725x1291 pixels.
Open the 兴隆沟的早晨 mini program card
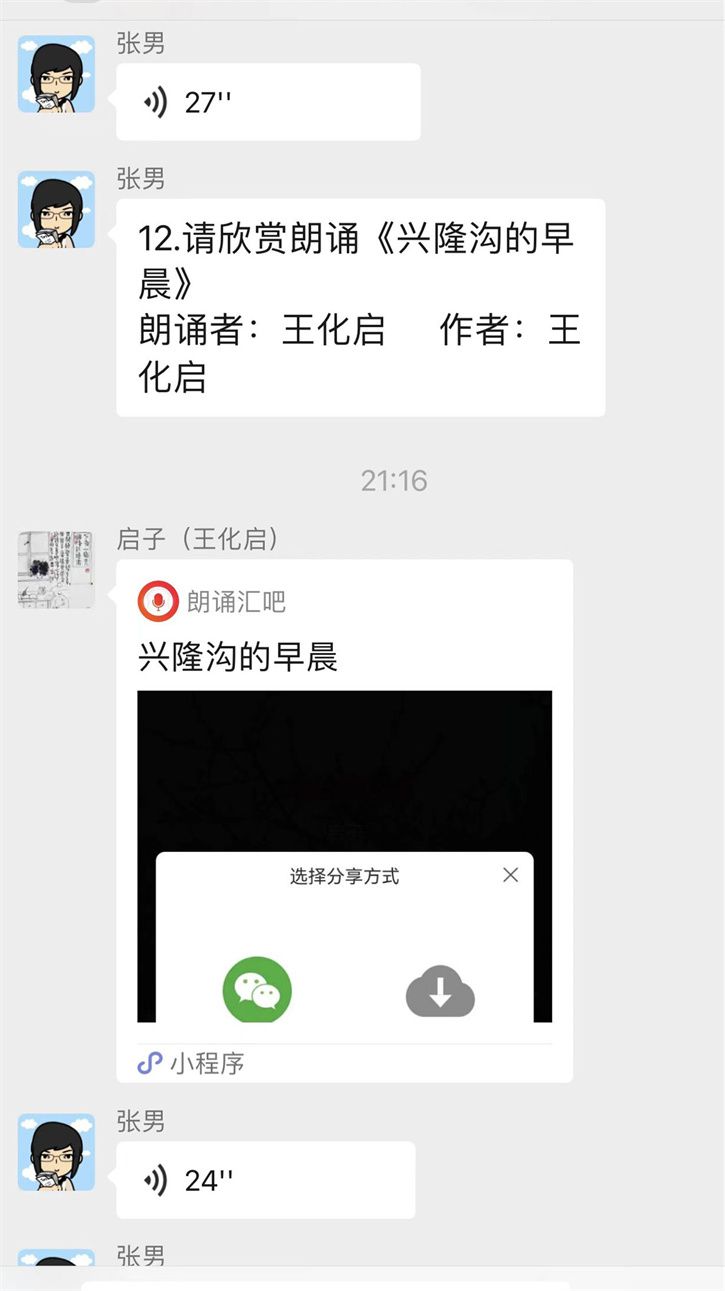(344, 820)
